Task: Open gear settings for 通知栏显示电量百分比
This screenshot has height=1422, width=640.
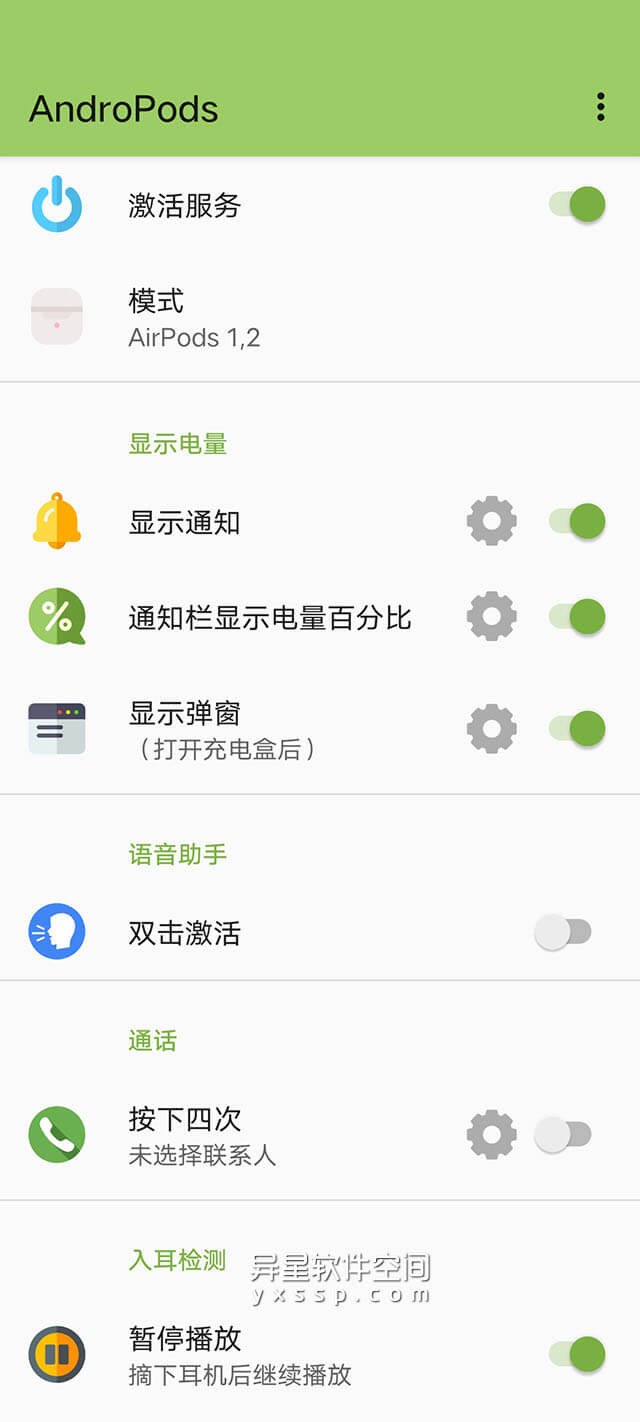Action: point(491,617)
